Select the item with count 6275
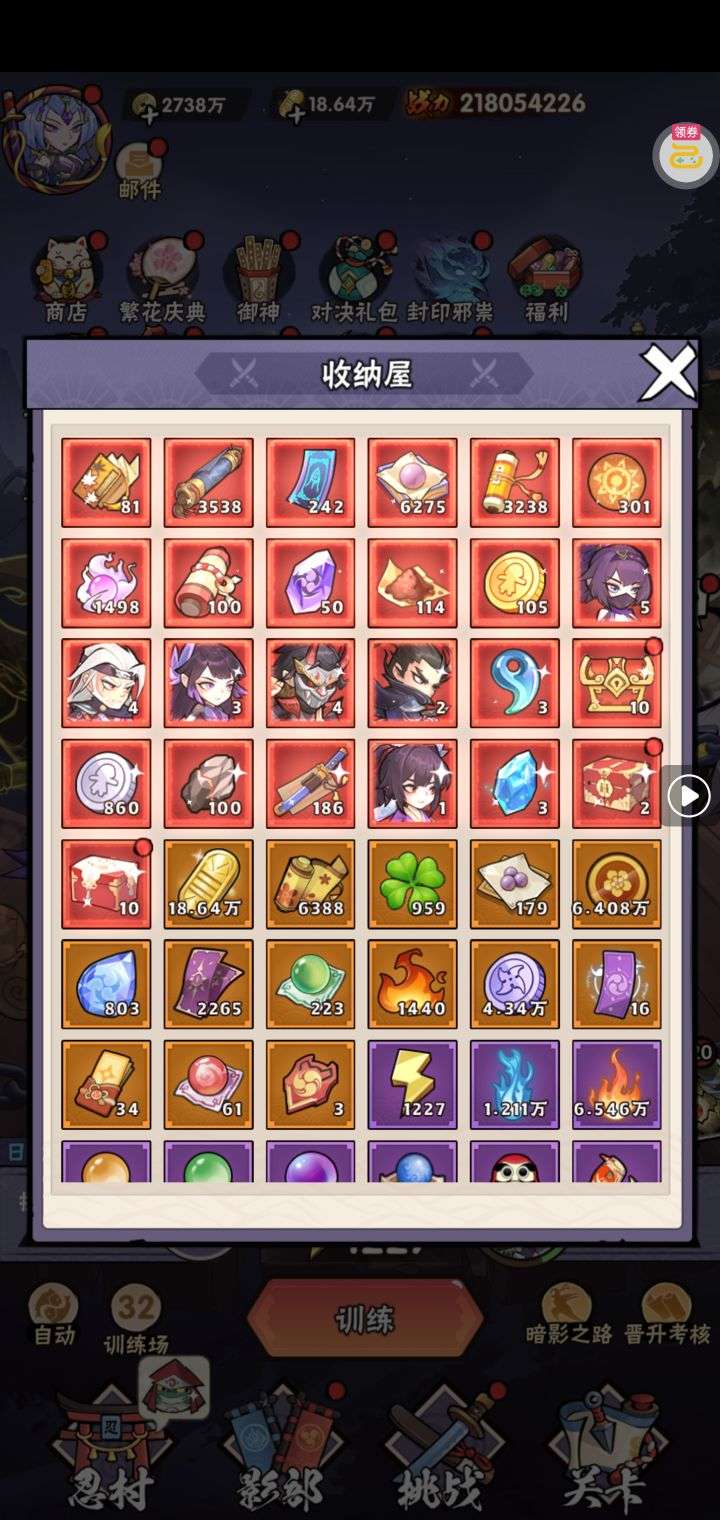Screen dimensions: 720x1520 pos(412,482)
